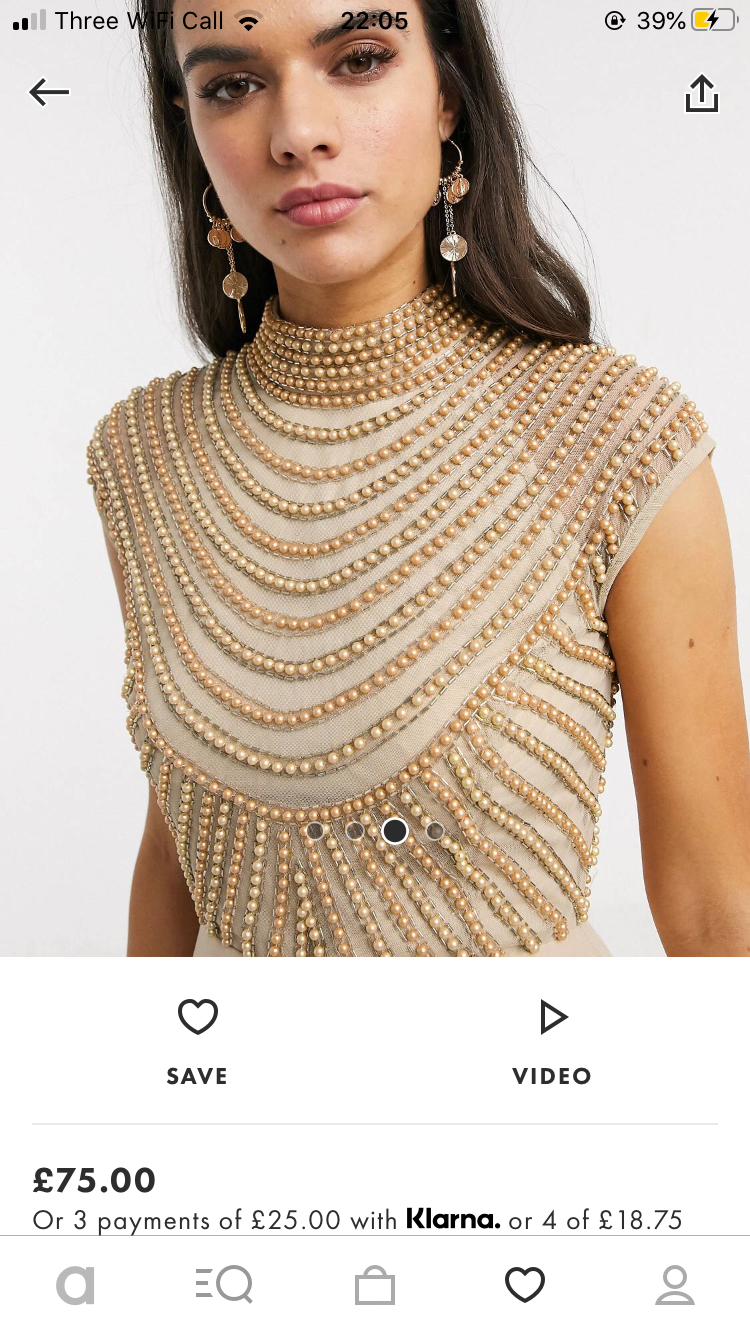
Task: Go back using the arrow icon
Action: pyautogui.click(x=49, y=93)
